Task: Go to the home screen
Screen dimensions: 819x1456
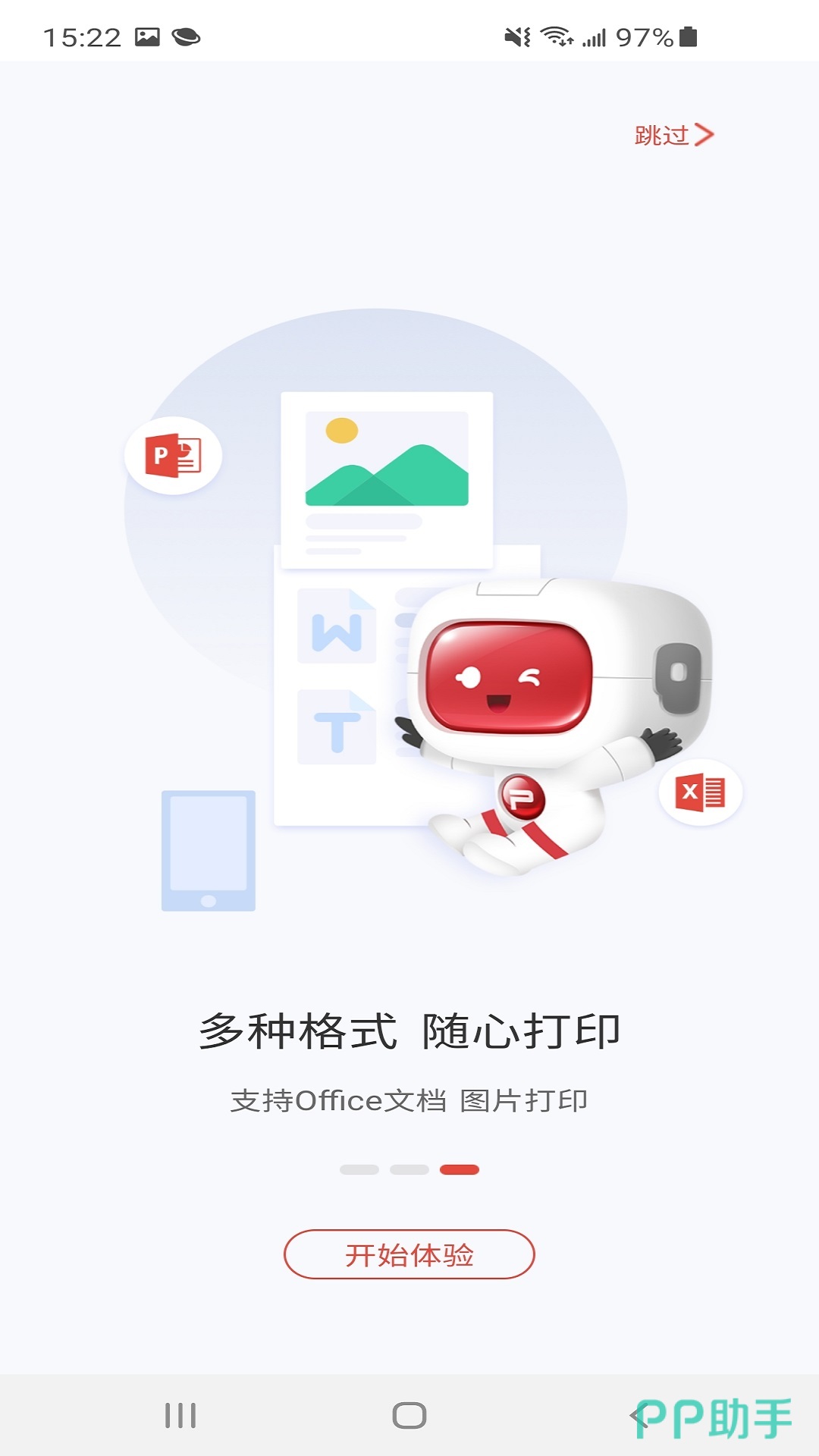Action: pos(409,1415)
